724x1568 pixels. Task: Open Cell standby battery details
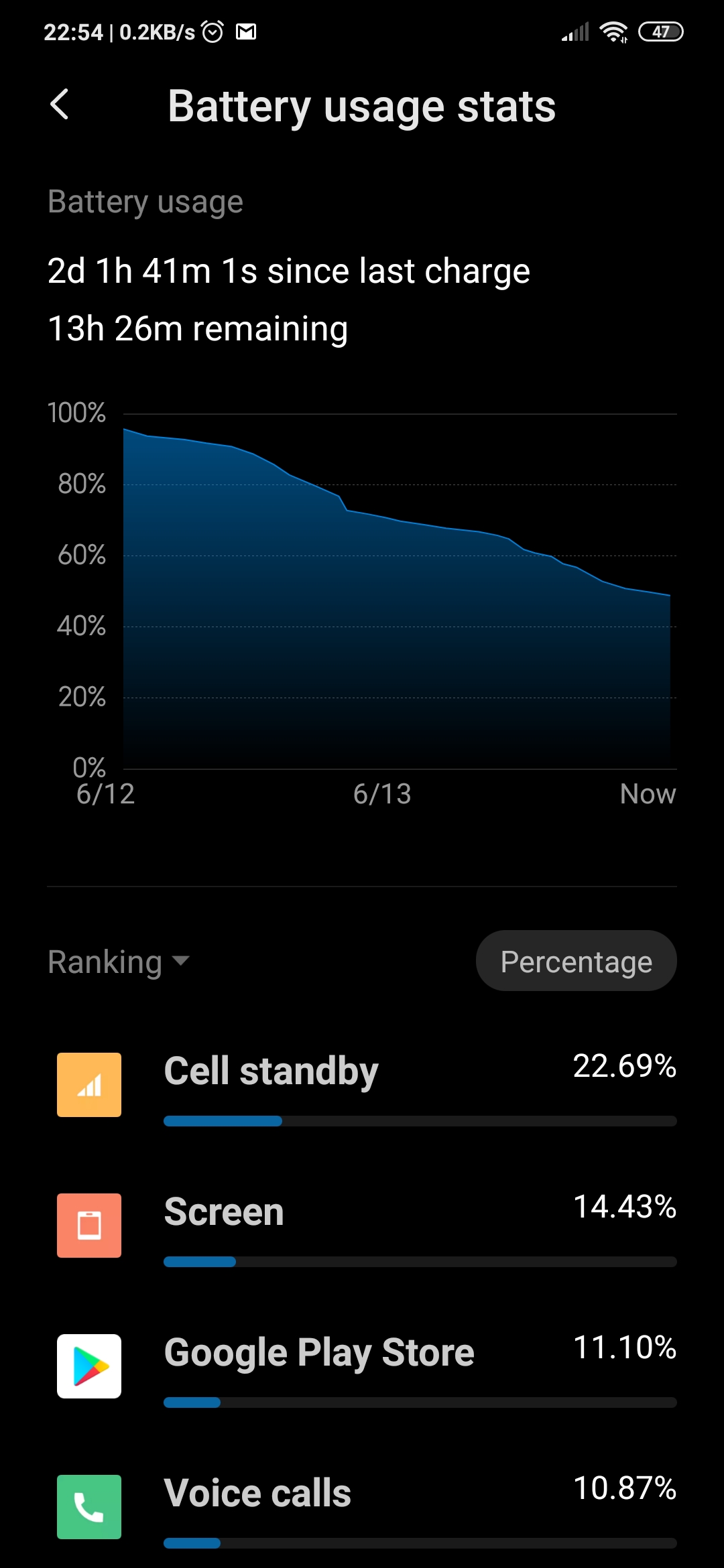coord(362,1086)
